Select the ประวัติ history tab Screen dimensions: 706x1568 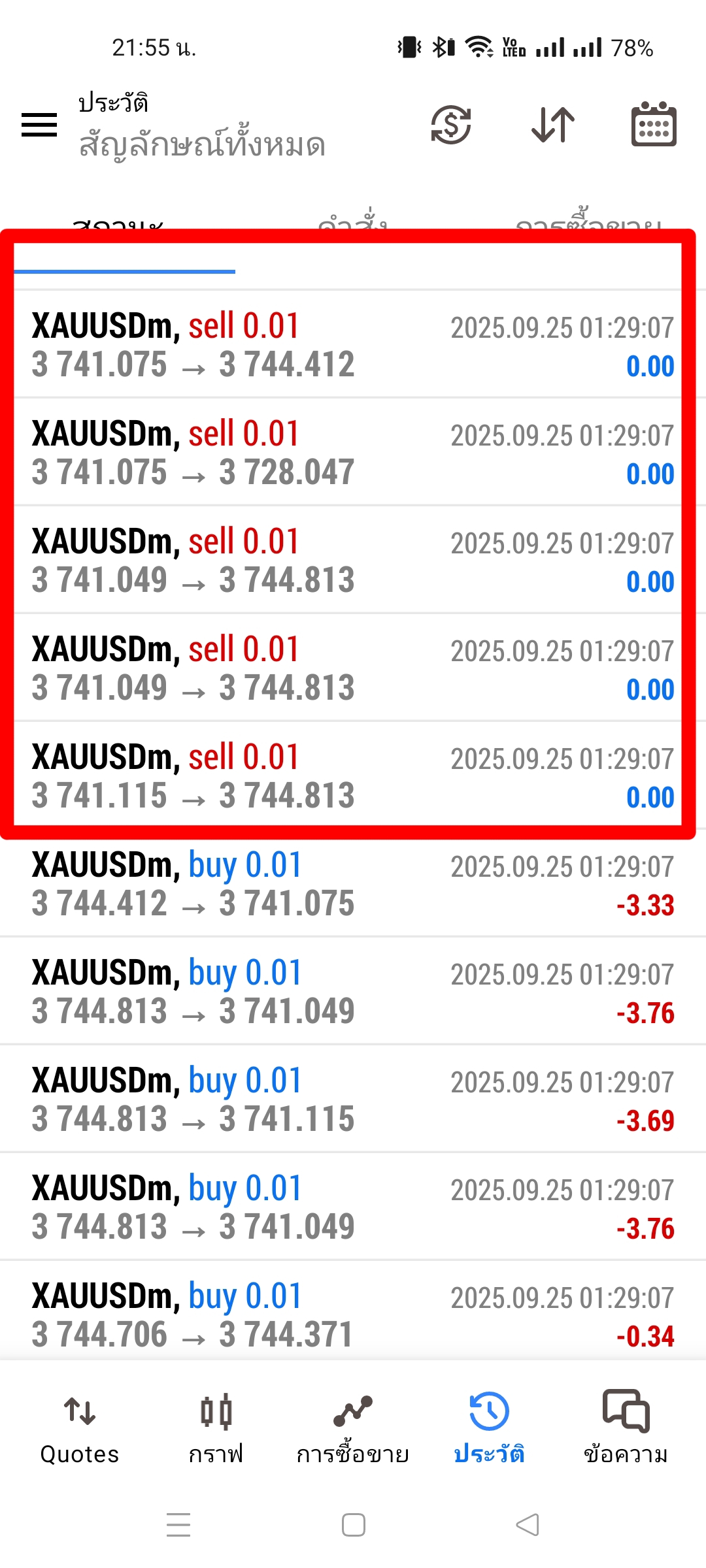tap(489, 1428)
